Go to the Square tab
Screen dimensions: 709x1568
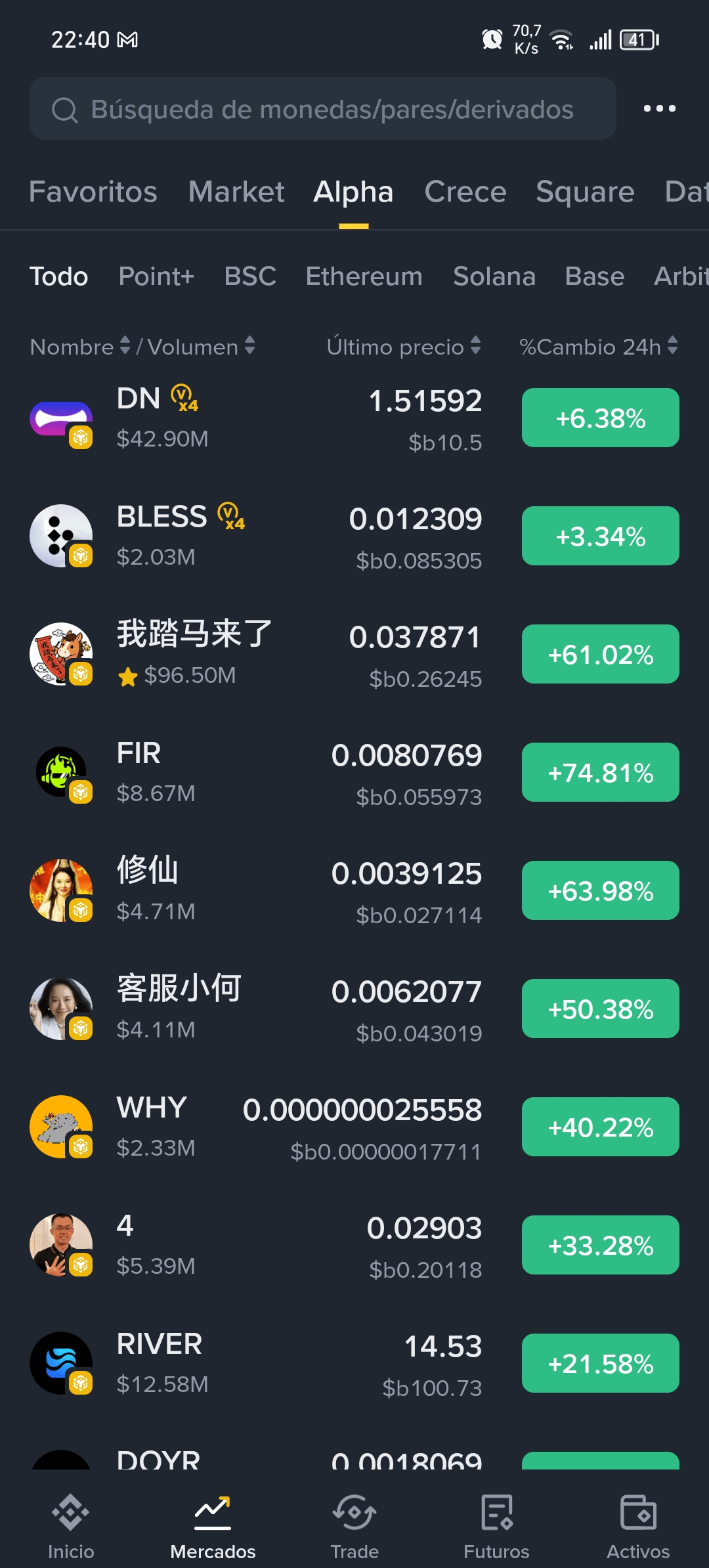tap(585, 192)
